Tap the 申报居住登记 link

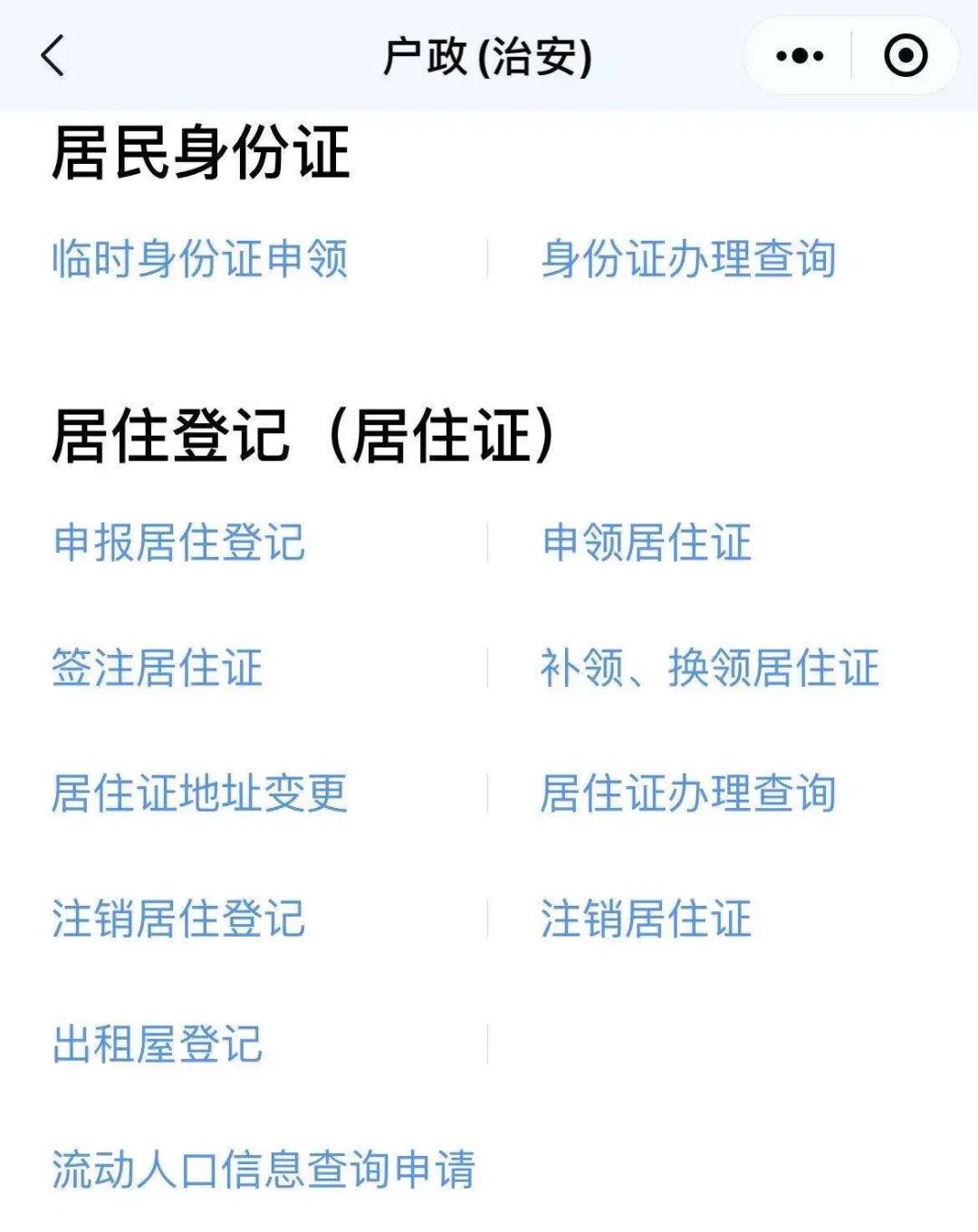pyautogui.click(x=179, y=544)
